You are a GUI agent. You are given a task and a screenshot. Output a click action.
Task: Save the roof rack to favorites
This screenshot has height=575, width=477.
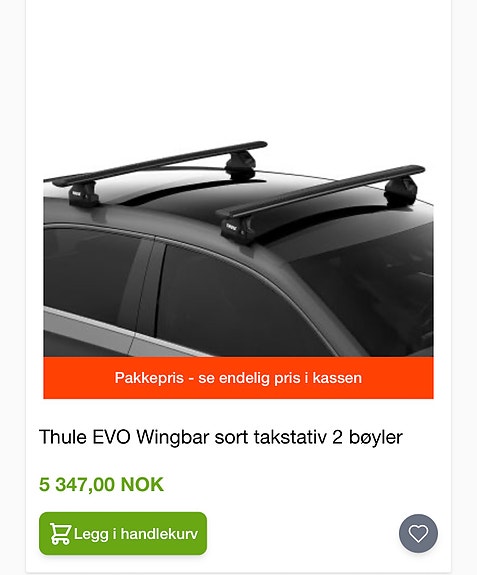tap(418, 533)
